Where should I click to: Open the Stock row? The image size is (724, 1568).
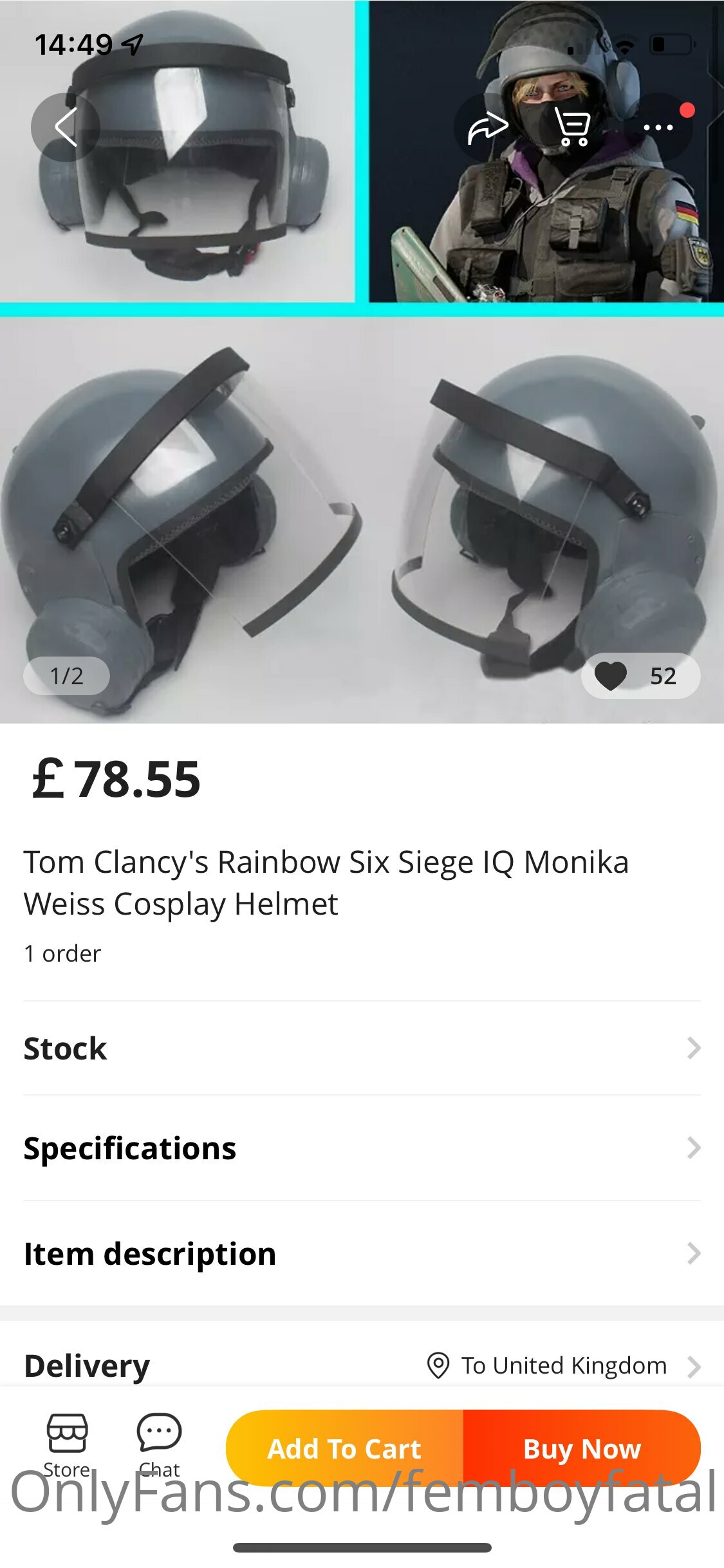tap(362, 1048)
